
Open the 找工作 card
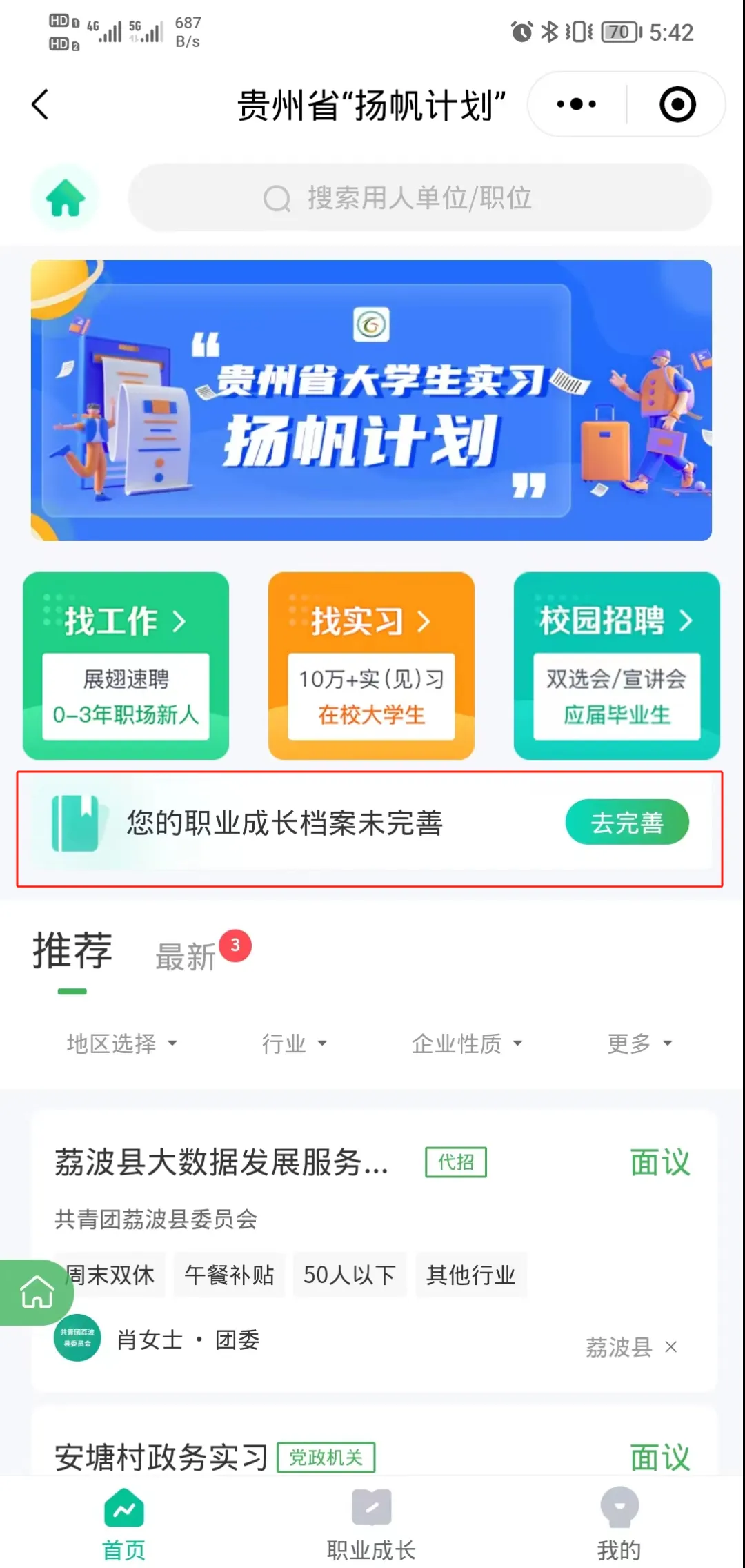[126, 665]
